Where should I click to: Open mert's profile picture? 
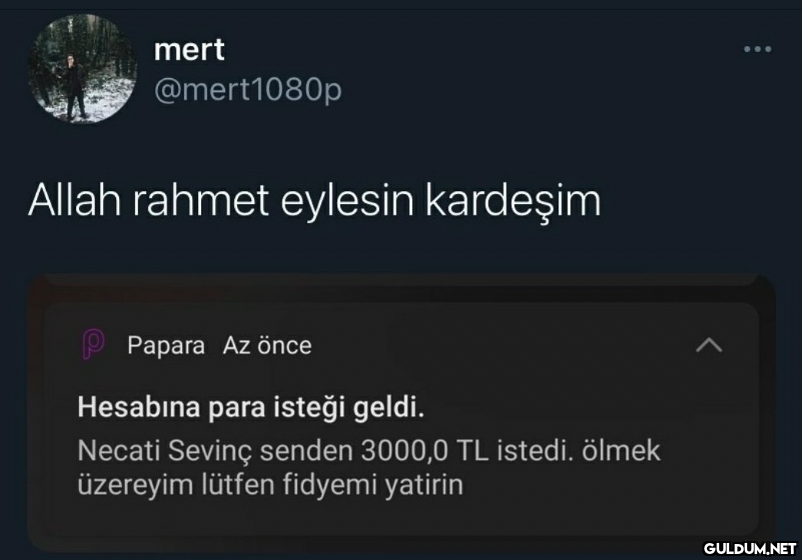[84, 69]
